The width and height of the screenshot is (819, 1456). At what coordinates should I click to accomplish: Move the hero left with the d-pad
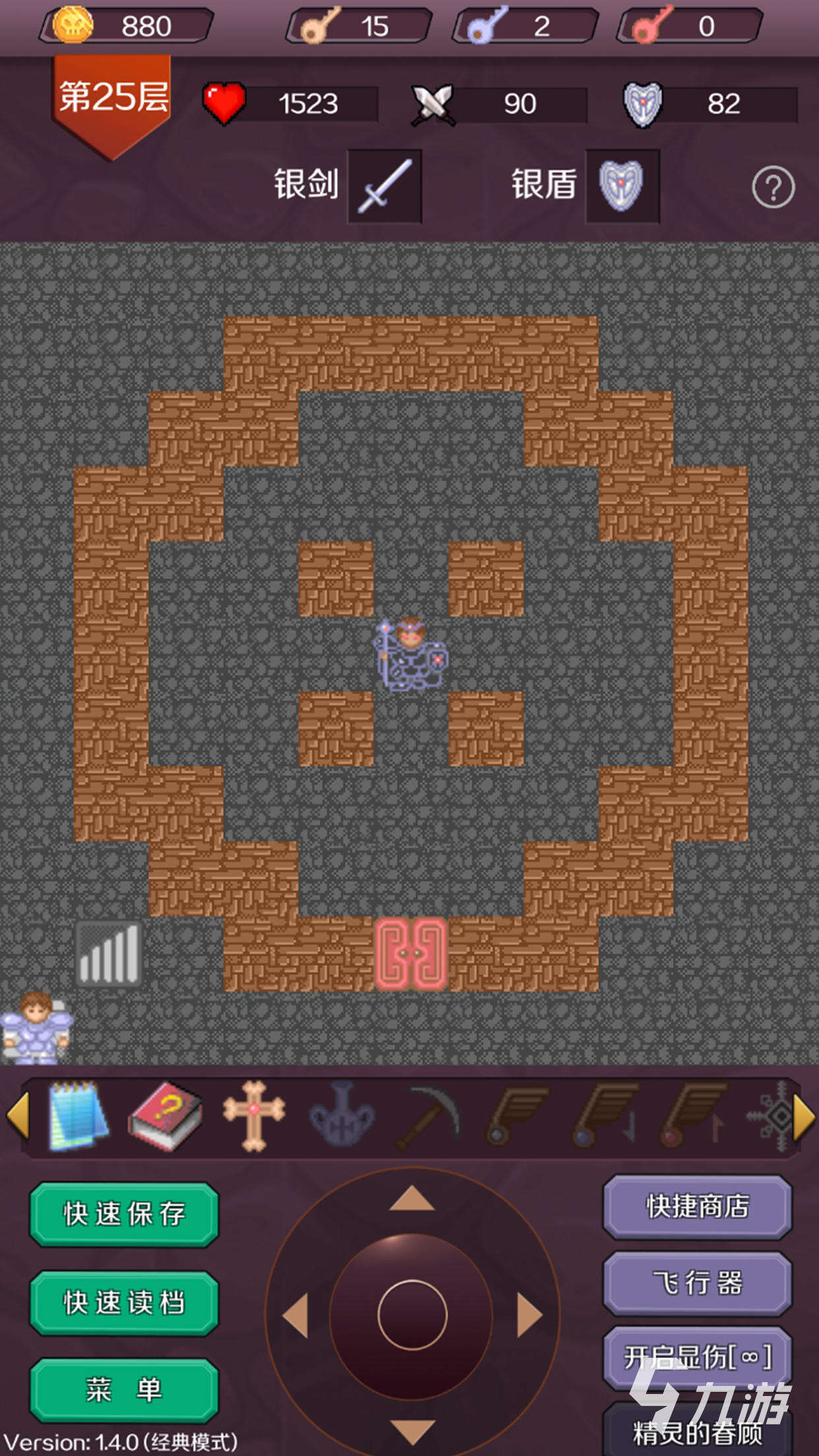[295, 1316]
